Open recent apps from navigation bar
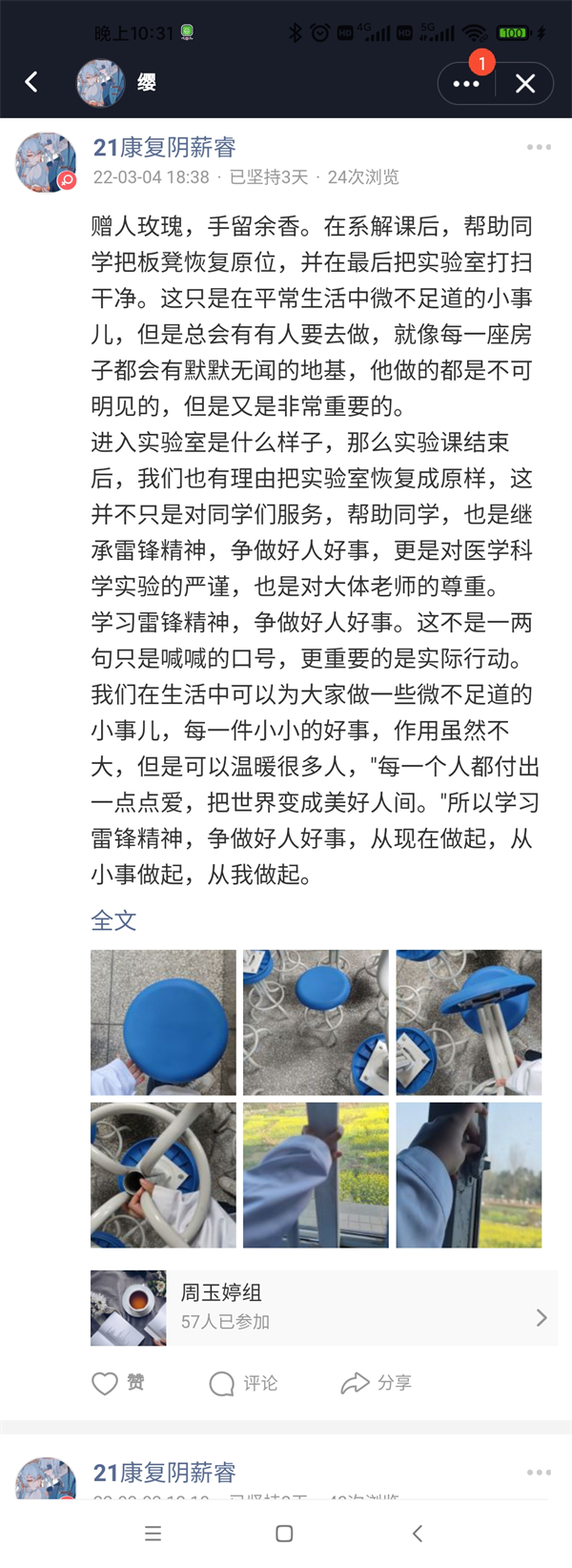The image size is (572, 1568). (153, 1534)
